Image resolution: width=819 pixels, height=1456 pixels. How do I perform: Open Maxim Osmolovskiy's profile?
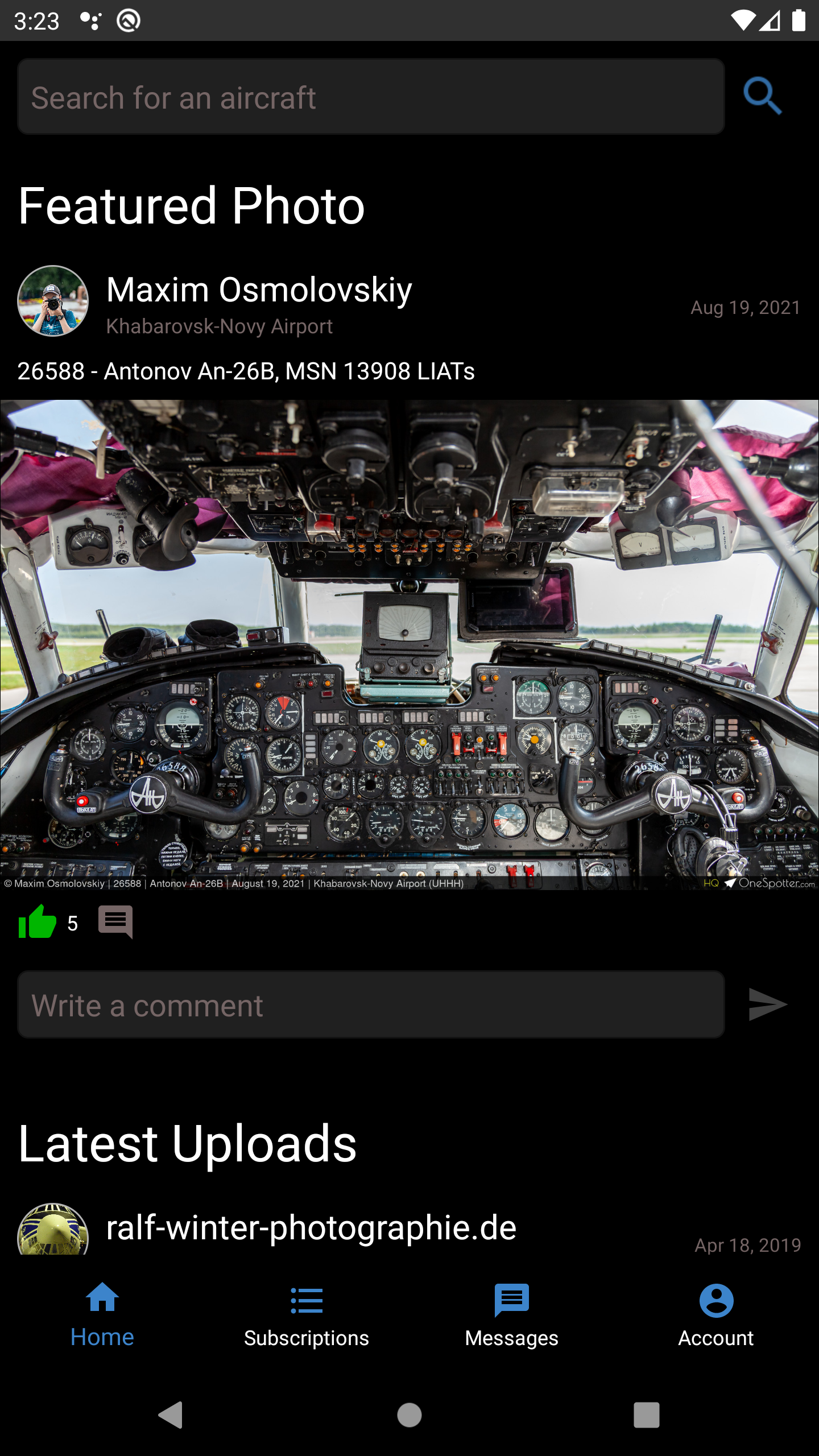[x=259, y=290]
